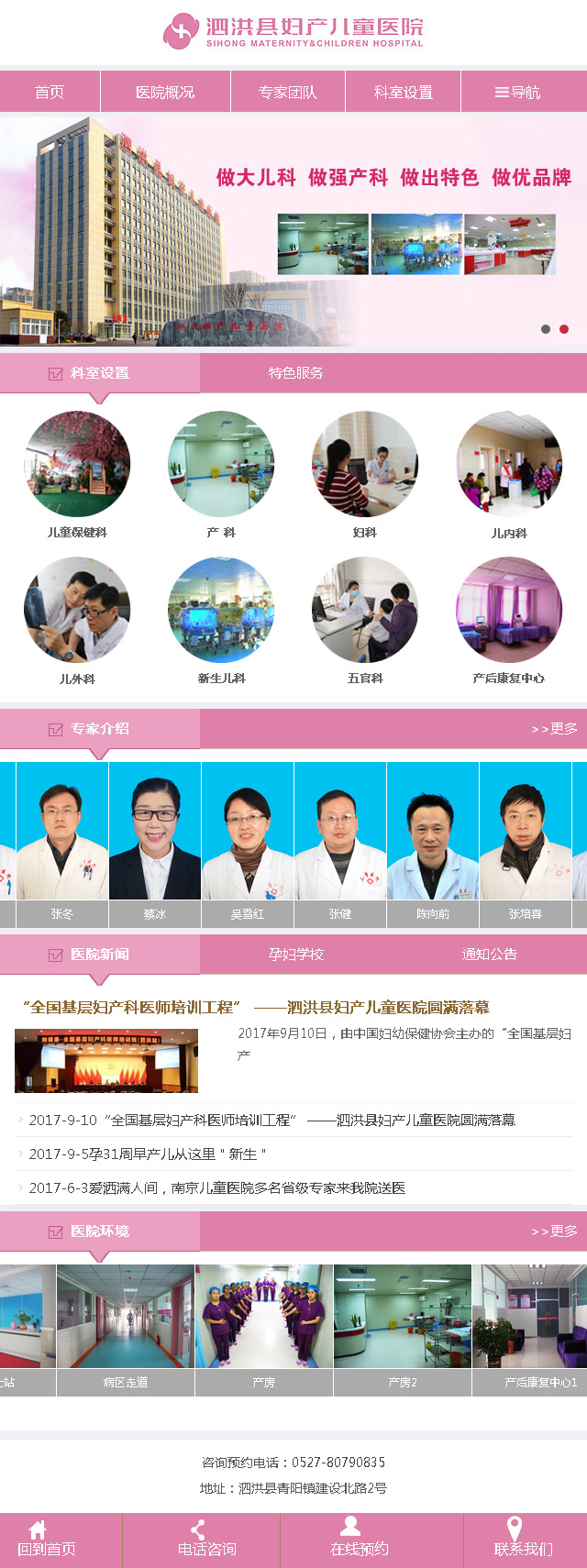Open the 专家团队 page
The image size is (587, 1568).
[287, 92]
